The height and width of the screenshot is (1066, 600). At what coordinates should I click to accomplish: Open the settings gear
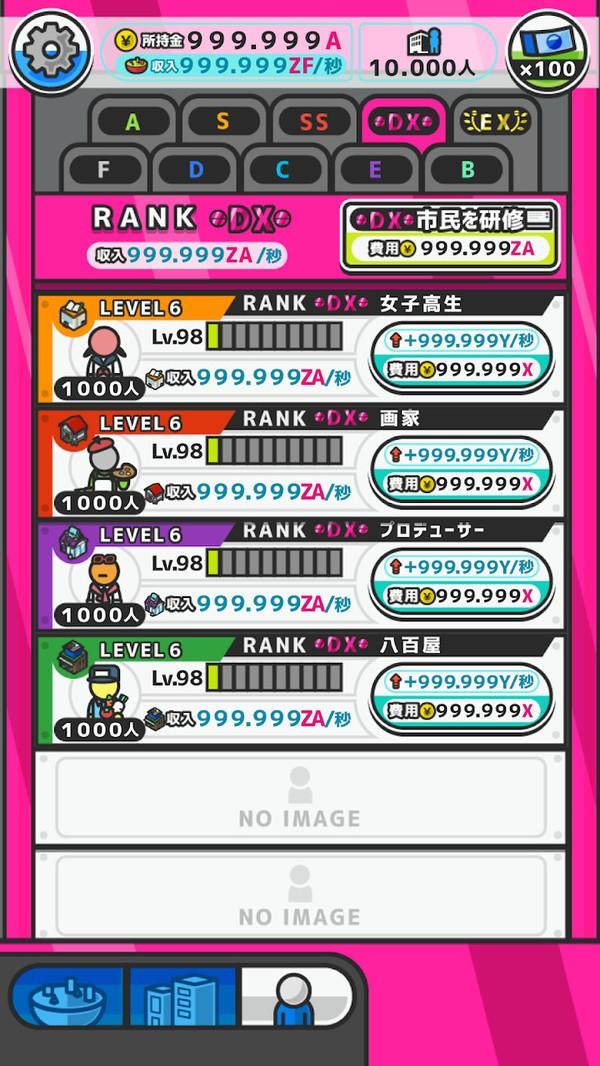[x=50, y=50]
